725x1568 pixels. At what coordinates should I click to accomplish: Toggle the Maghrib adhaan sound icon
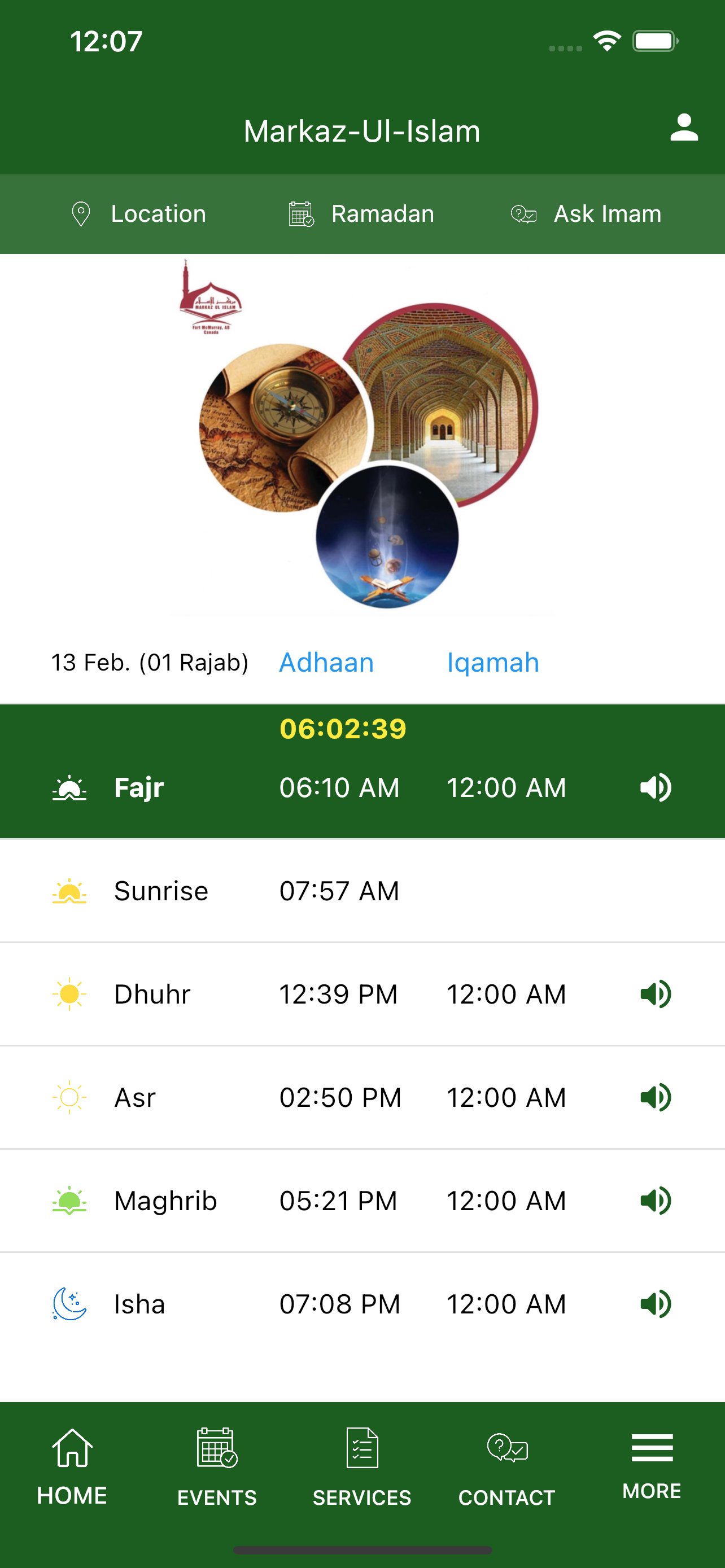[656, 1202]
